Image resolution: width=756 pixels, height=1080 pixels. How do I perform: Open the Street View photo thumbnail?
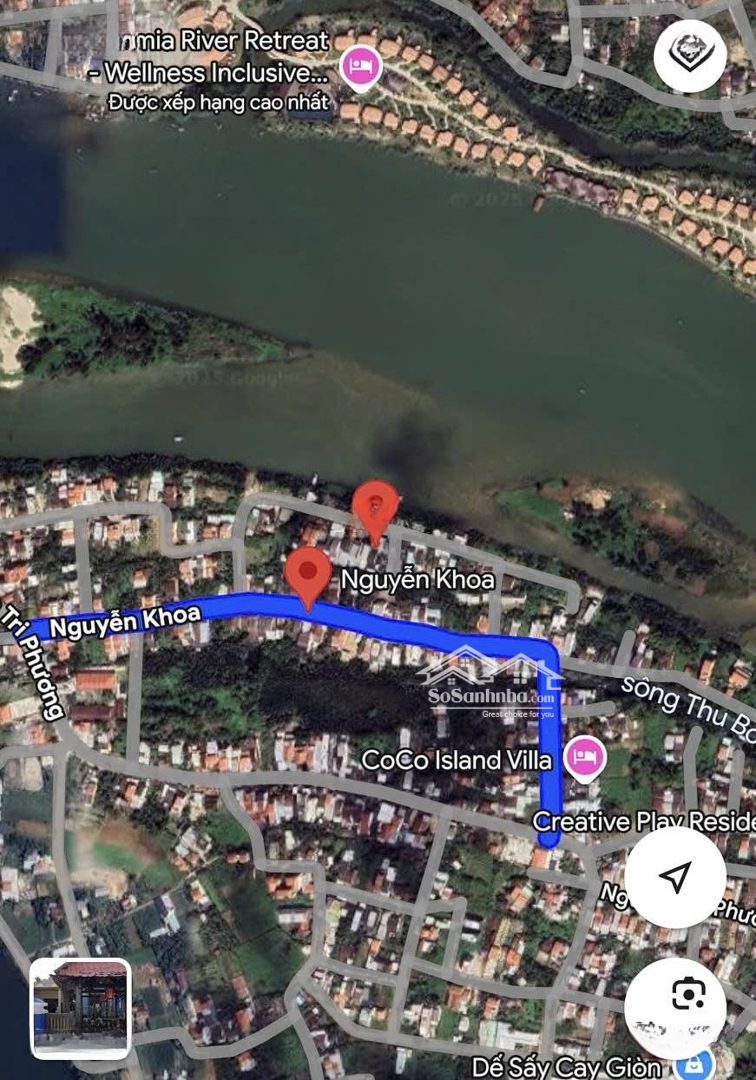(80, 1008)
